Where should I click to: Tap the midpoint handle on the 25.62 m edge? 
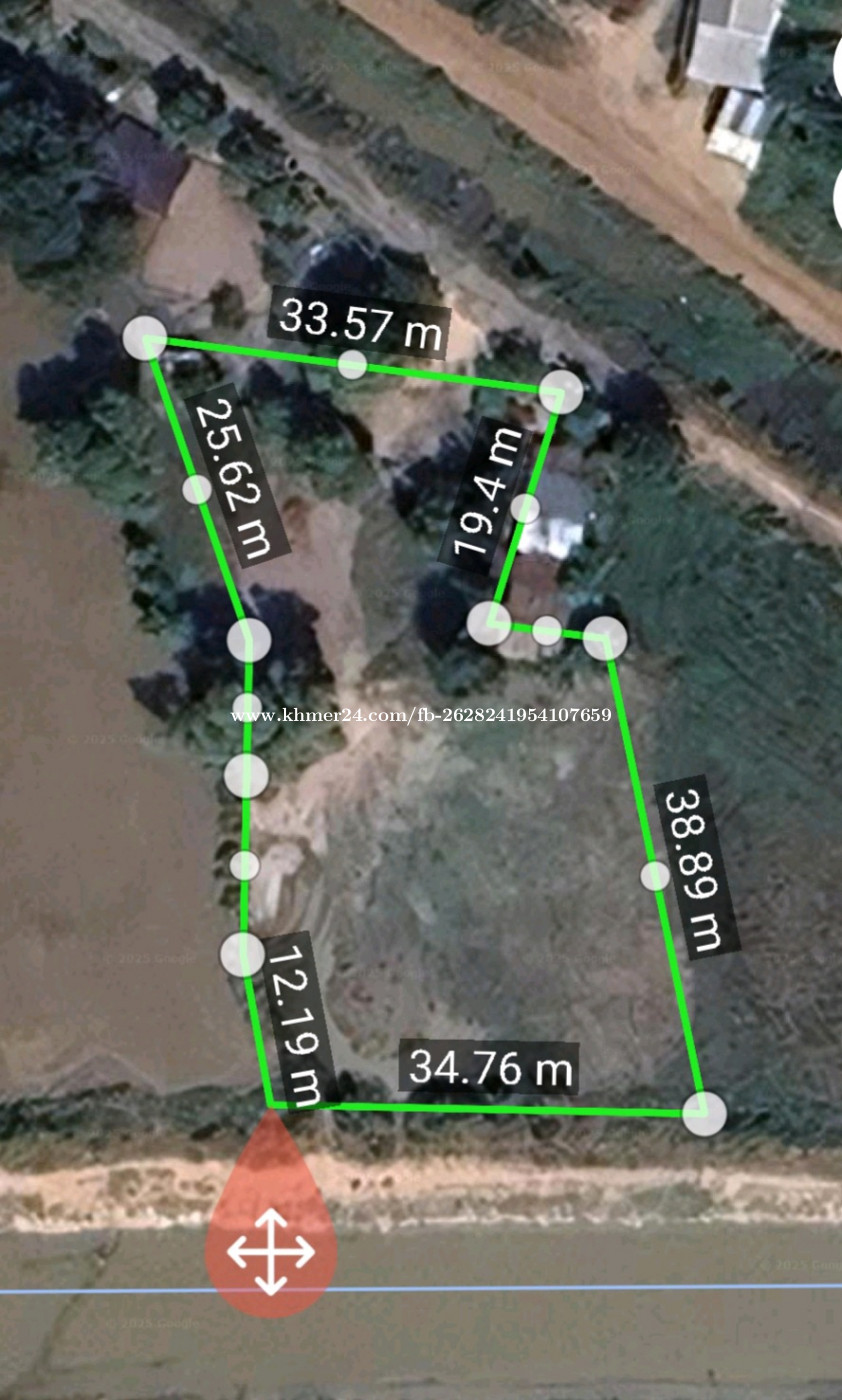point(198,489)
